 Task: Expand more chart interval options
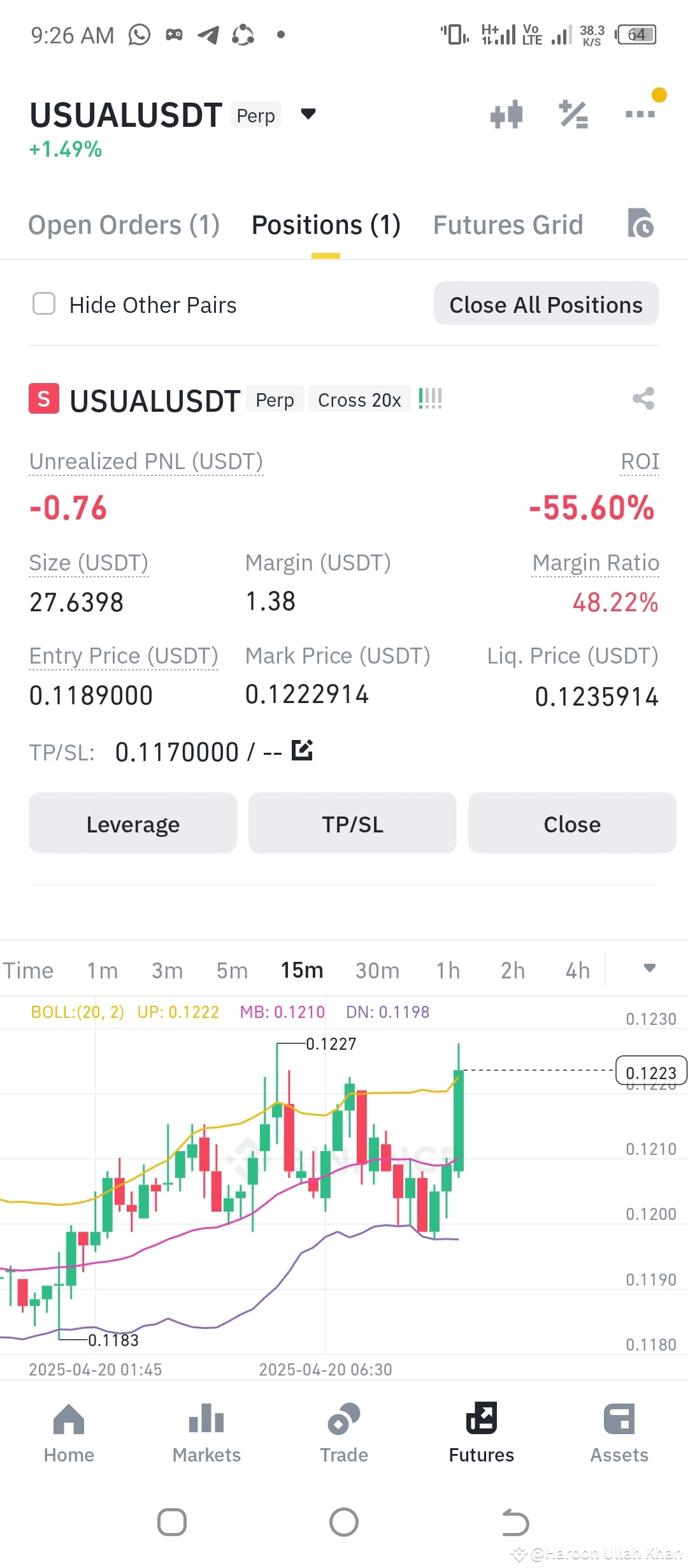650,968
